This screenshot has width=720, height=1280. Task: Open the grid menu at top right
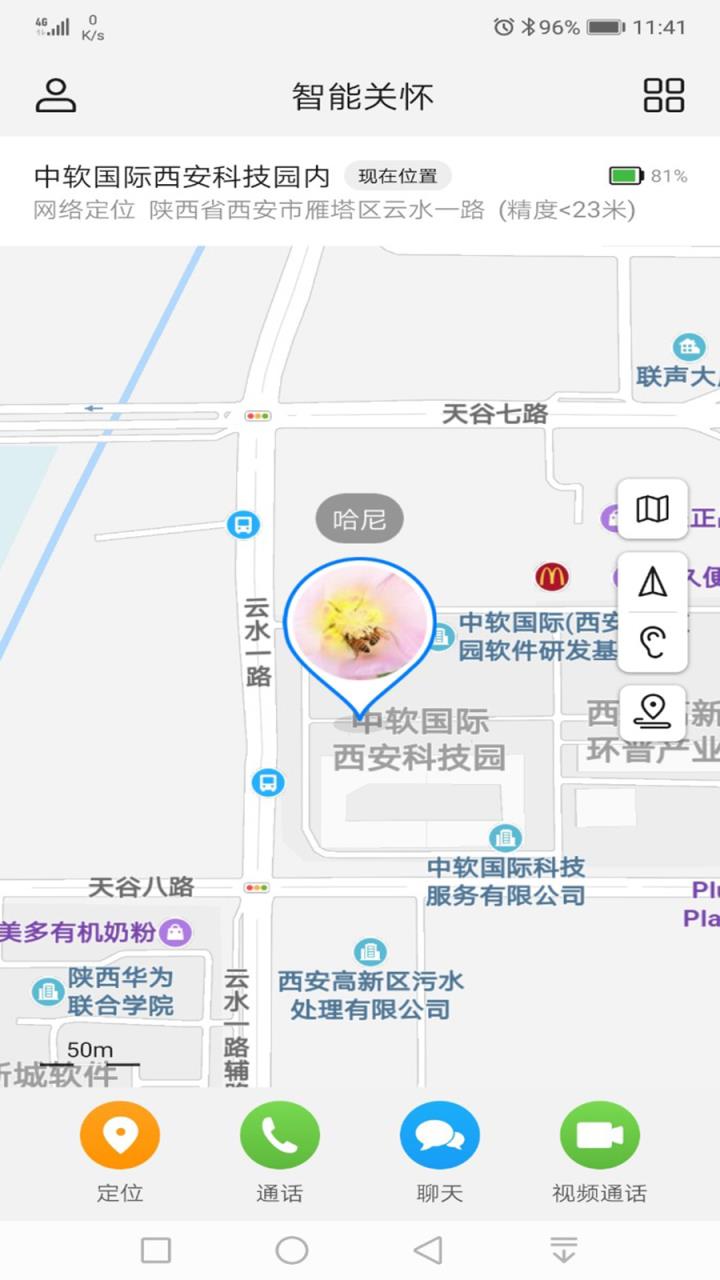(663, 96)
